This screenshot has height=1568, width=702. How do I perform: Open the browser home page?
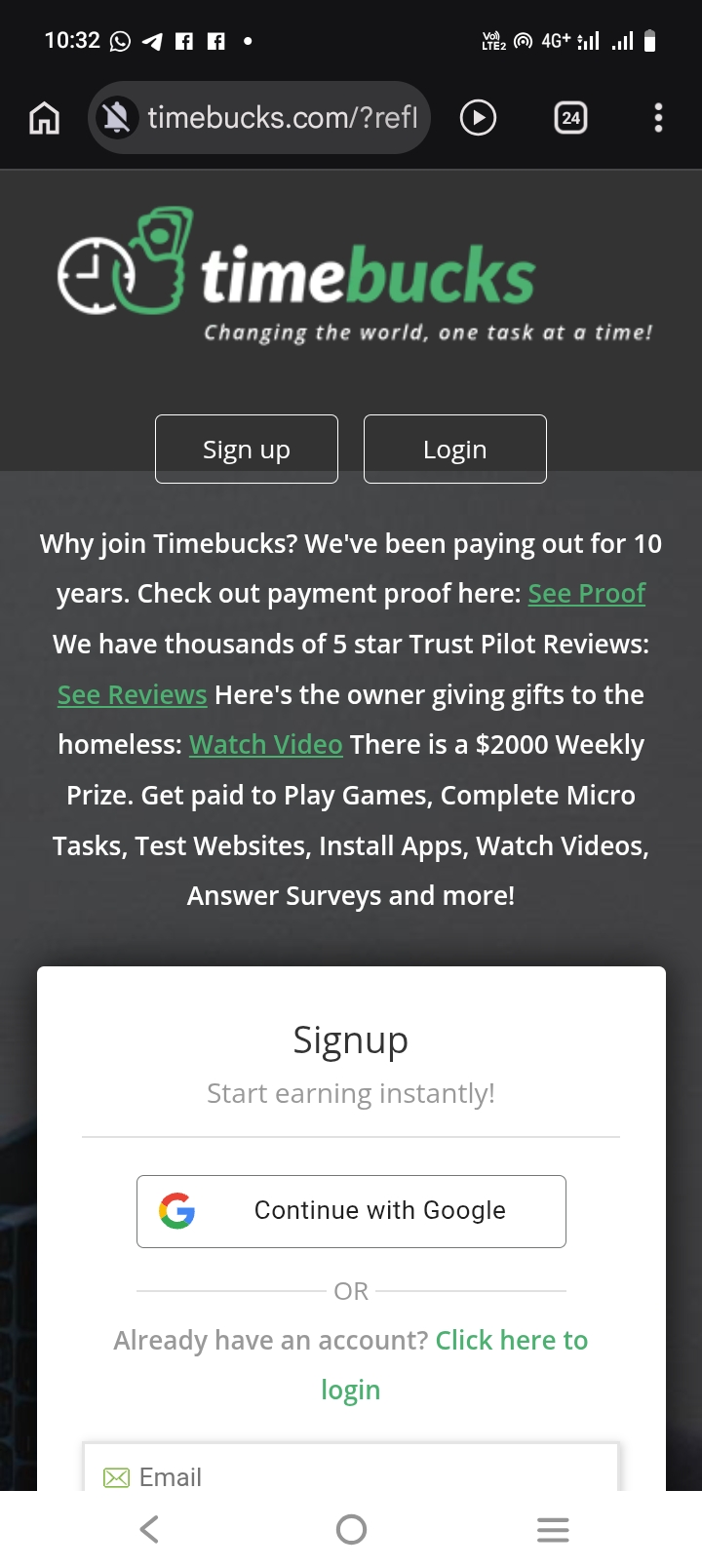[44, 118]
